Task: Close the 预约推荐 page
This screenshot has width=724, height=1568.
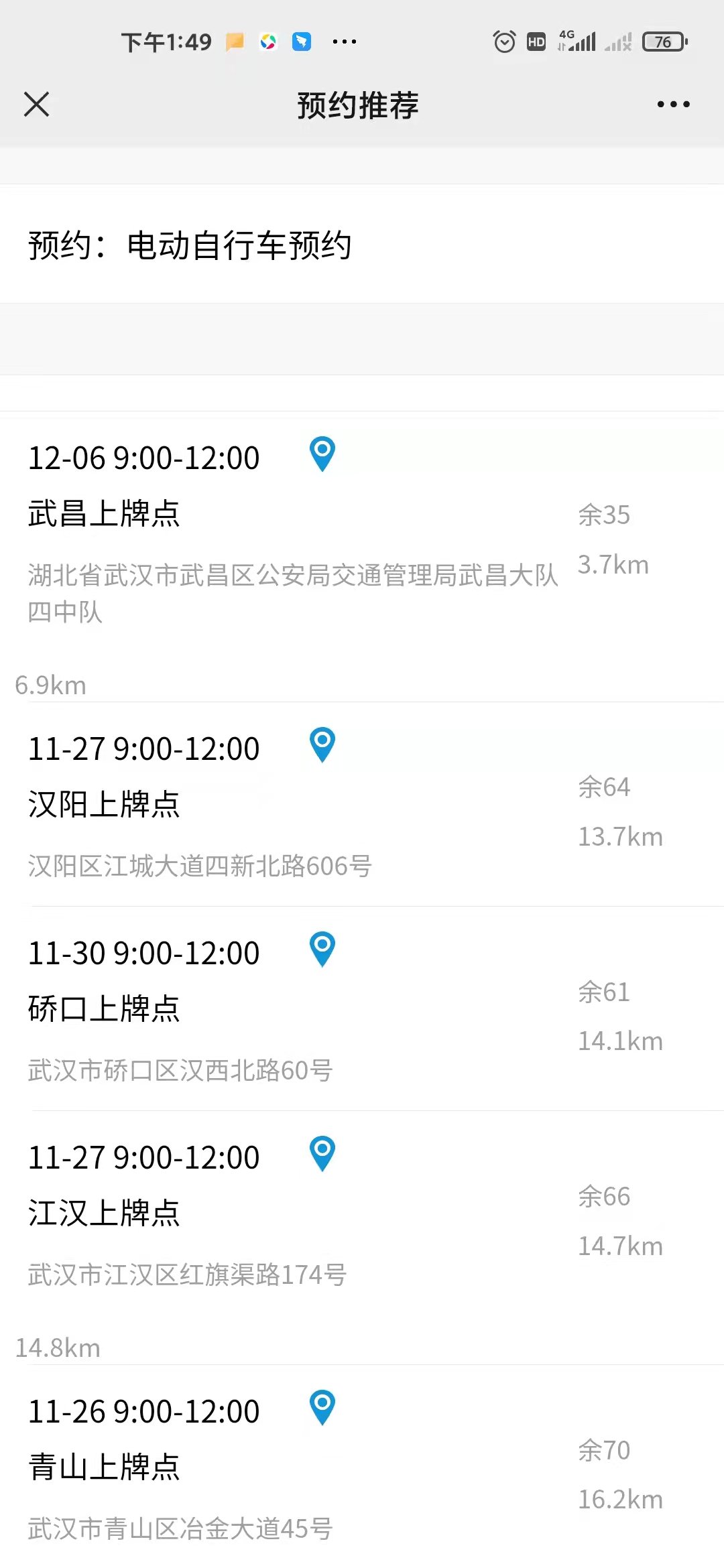Action: (36, 105)
